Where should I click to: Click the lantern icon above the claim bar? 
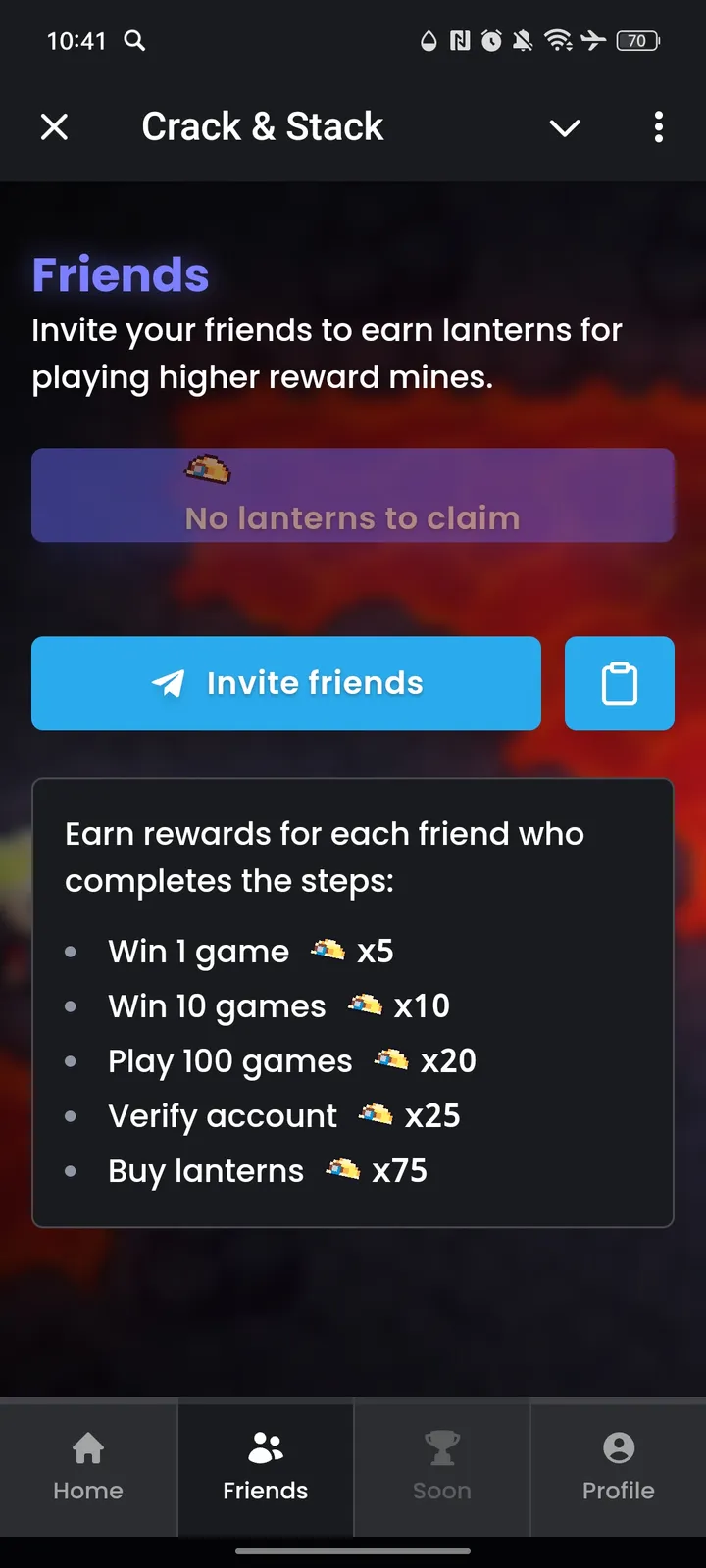(208, 469)
